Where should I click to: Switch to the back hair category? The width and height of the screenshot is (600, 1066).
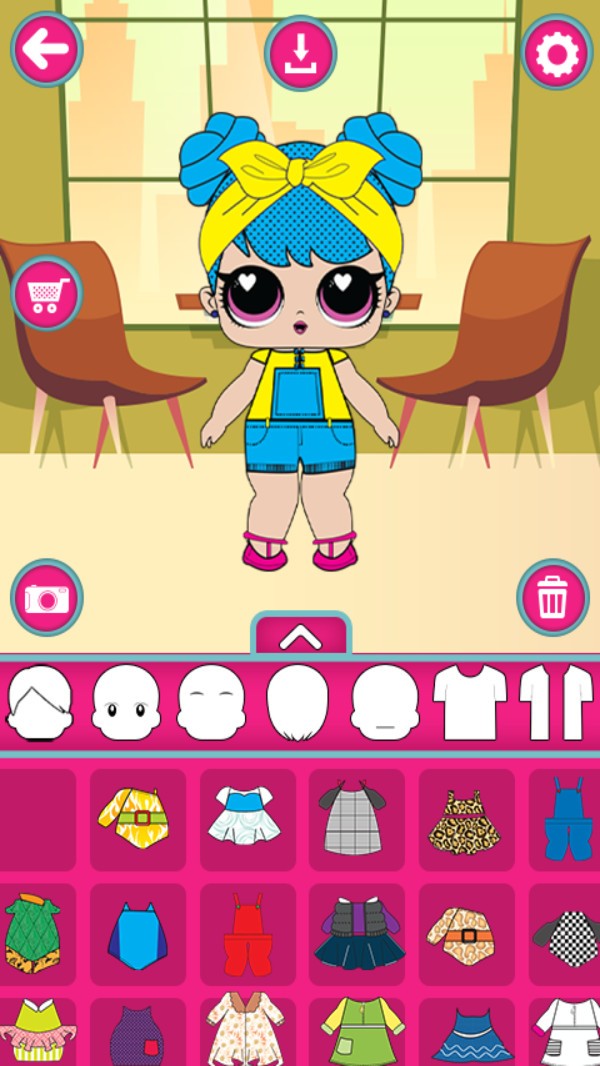[x=298, y=703]
